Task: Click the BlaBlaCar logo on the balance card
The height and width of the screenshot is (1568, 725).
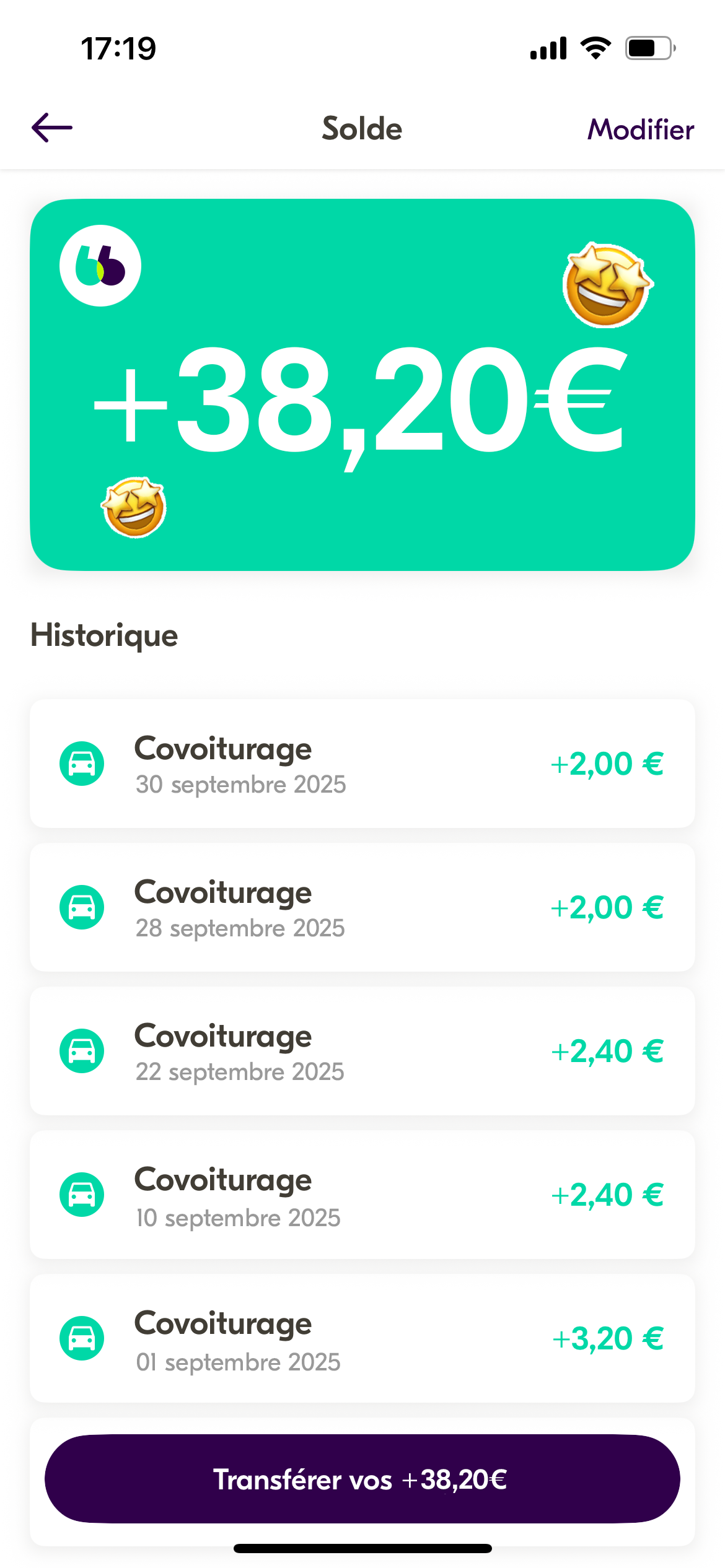Action: click(x=101, y=264)
